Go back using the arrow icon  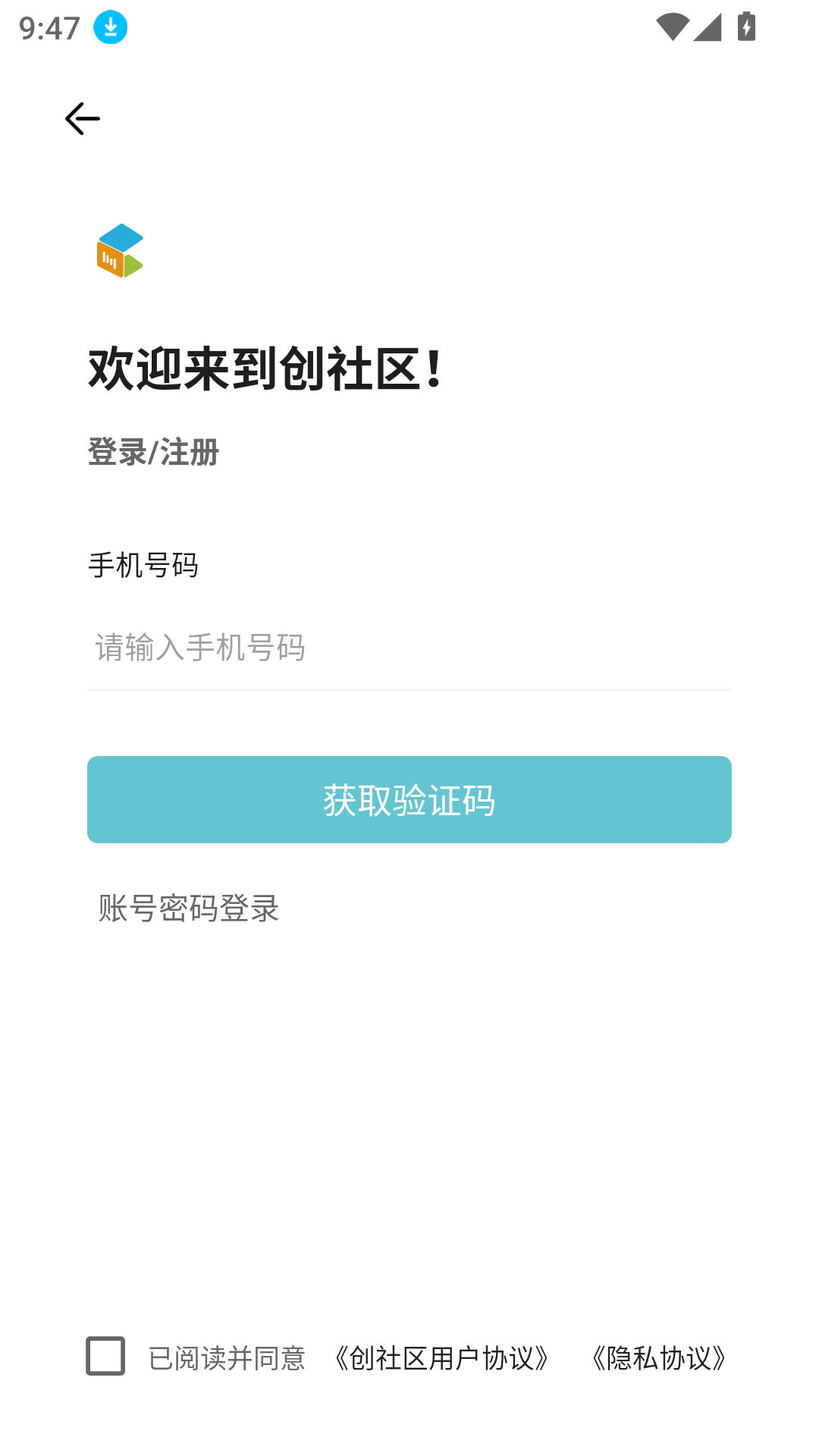point(82,119)
